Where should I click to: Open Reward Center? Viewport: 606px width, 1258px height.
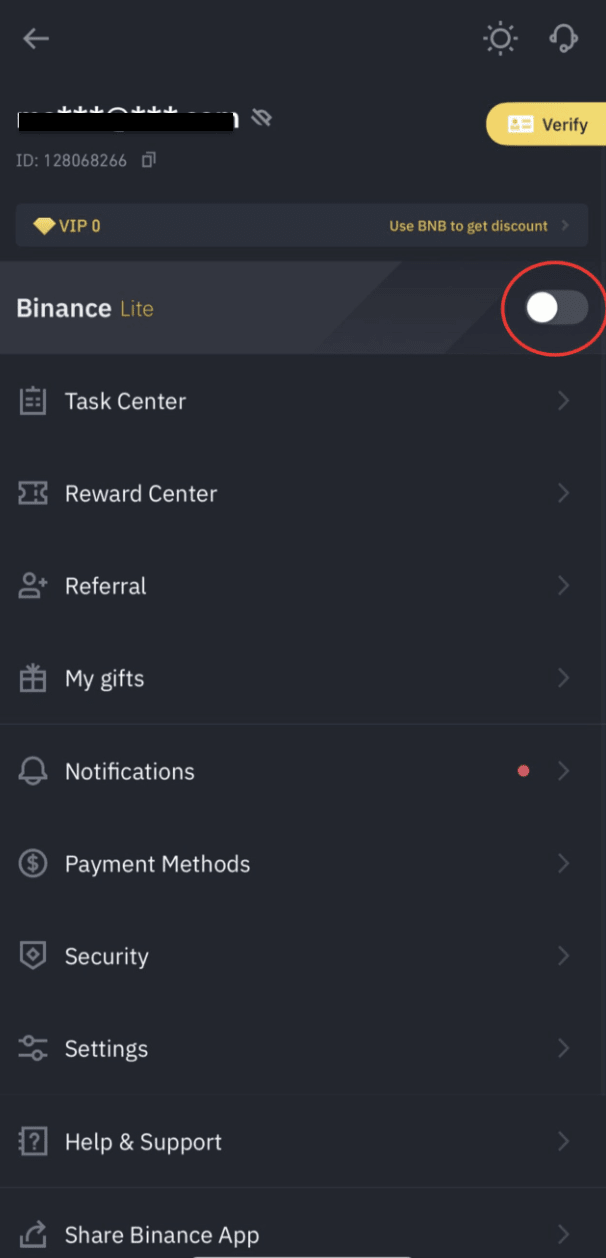pos(303,493)
